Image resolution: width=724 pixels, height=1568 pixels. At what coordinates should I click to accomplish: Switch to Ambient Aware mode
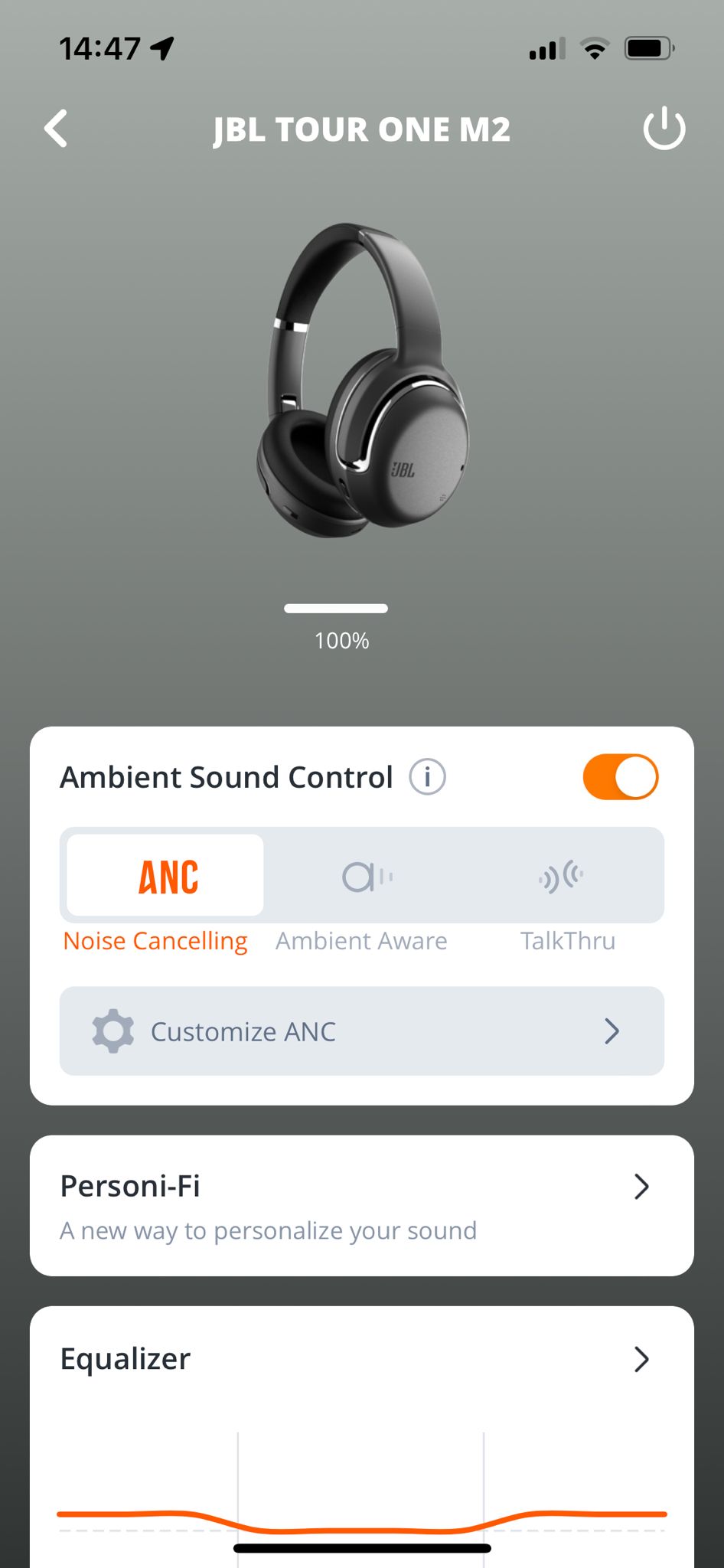[x=362, y=875]
